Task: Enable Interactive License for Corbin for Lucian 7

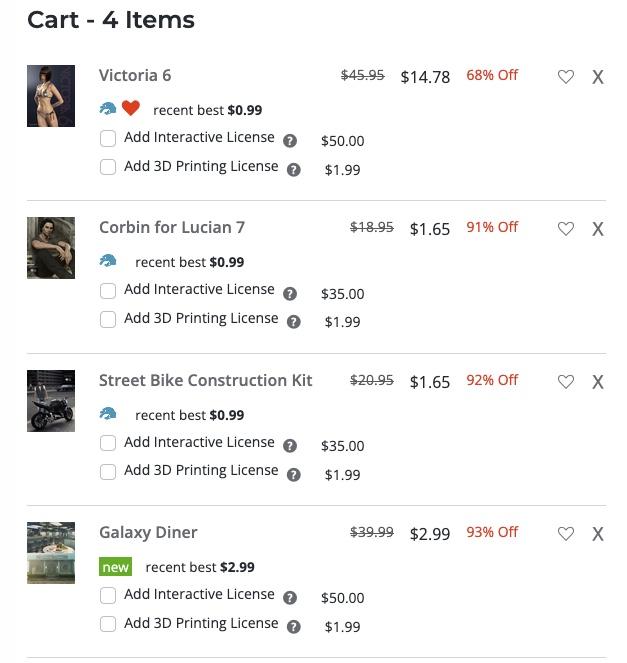Action: coord(108,291)
